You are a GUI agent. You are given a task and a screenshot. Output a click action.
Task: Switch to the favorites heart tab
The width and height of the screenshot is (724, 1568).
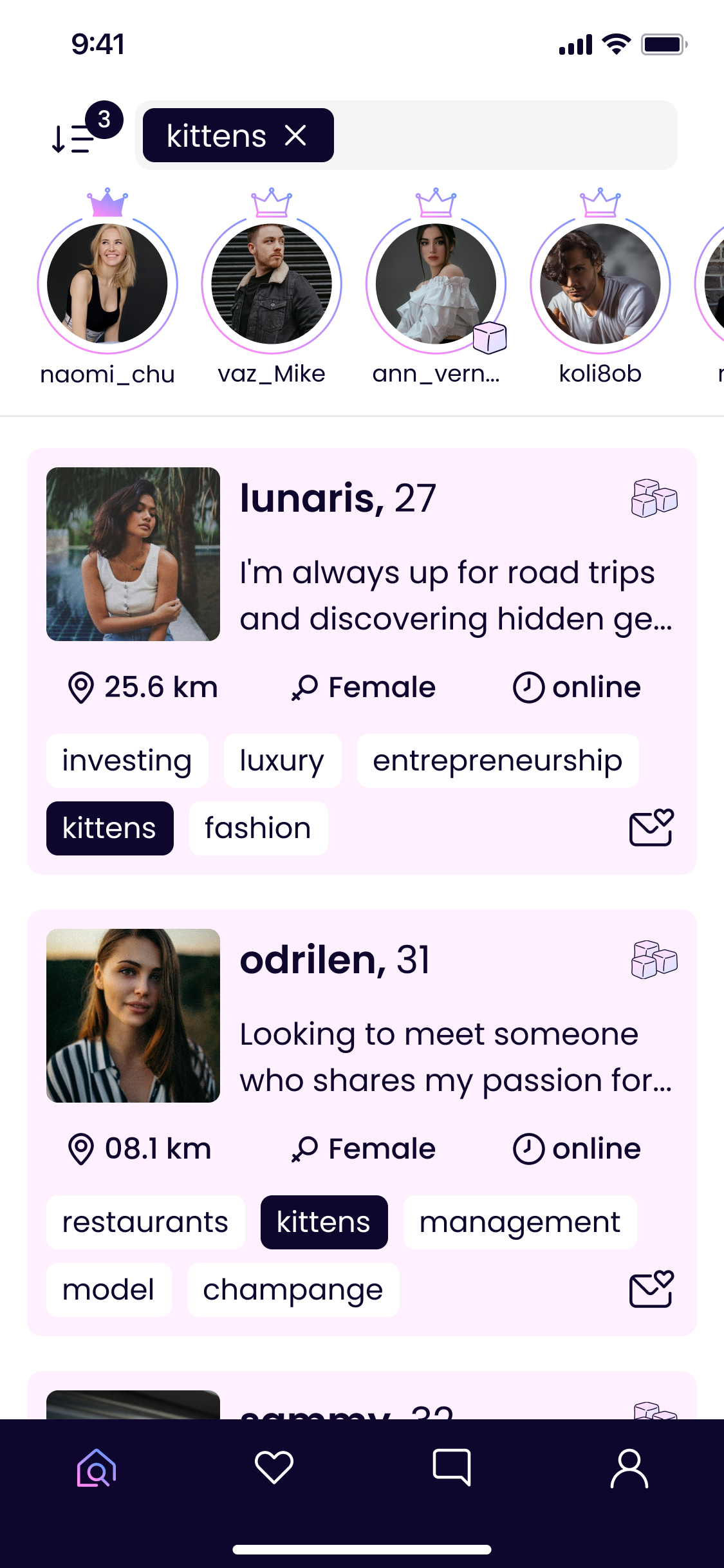tap(274, 1468)
